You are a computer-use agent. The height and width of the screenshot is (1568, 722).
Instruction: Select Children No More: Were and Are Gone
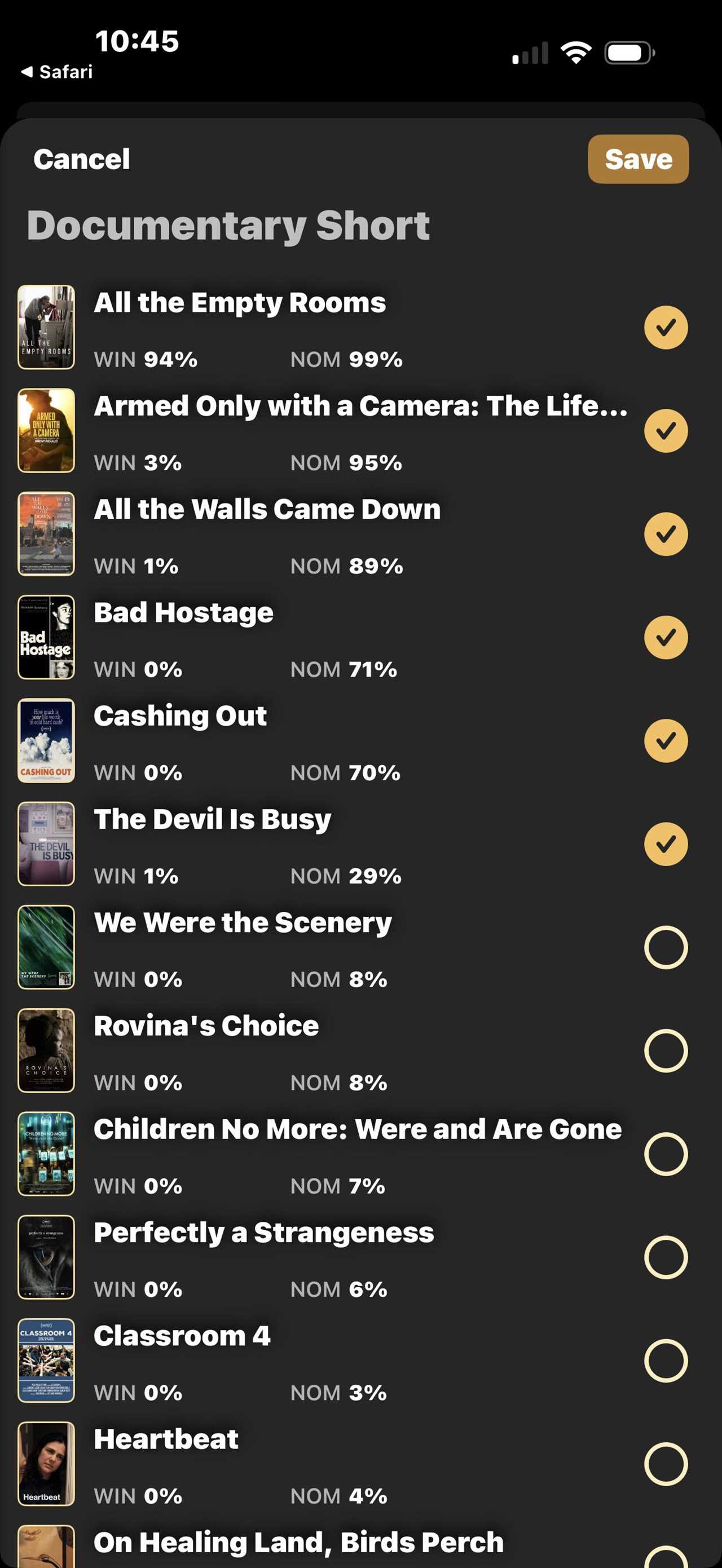[666, 1154]
